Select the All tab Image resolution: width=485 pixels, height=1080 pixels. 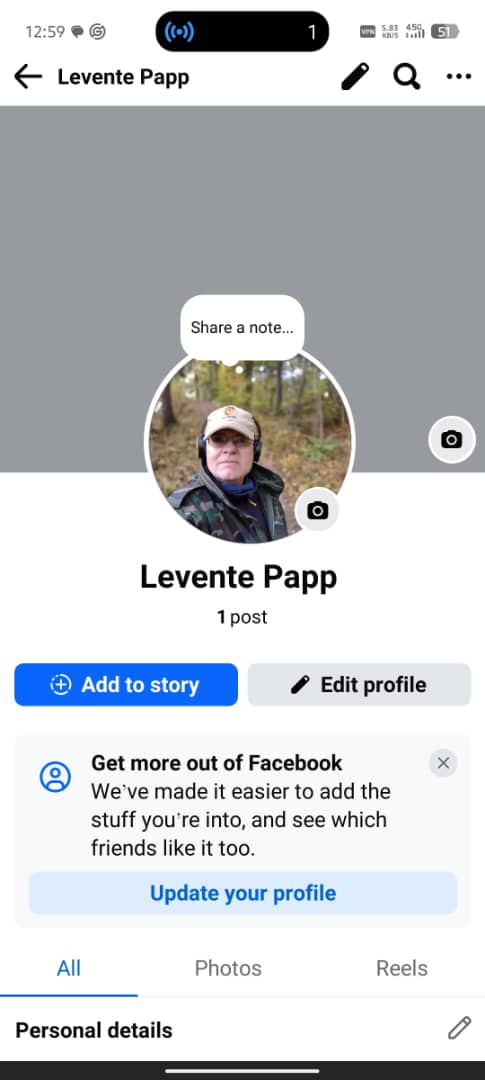(x=69, y=968)
